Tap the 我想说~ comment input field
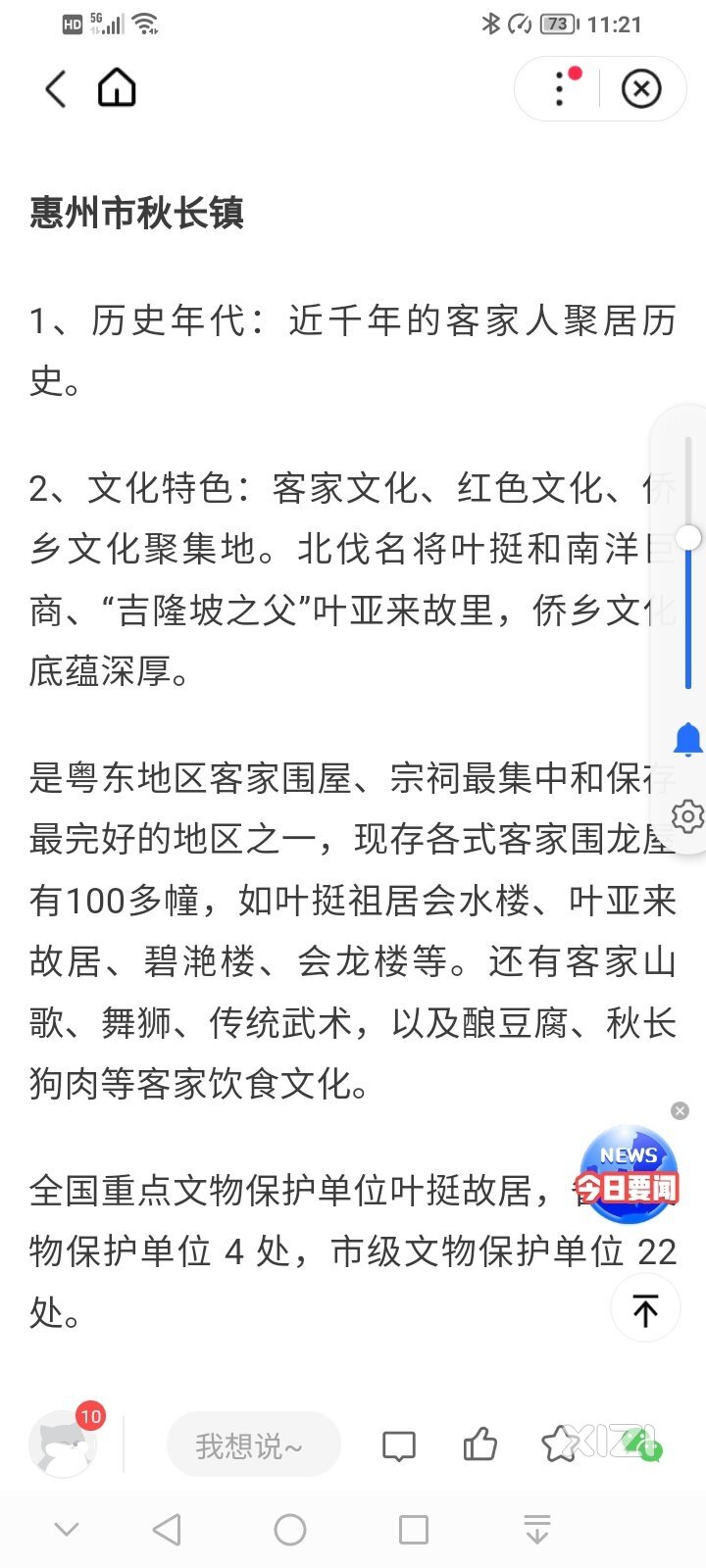 point(253,1445)
